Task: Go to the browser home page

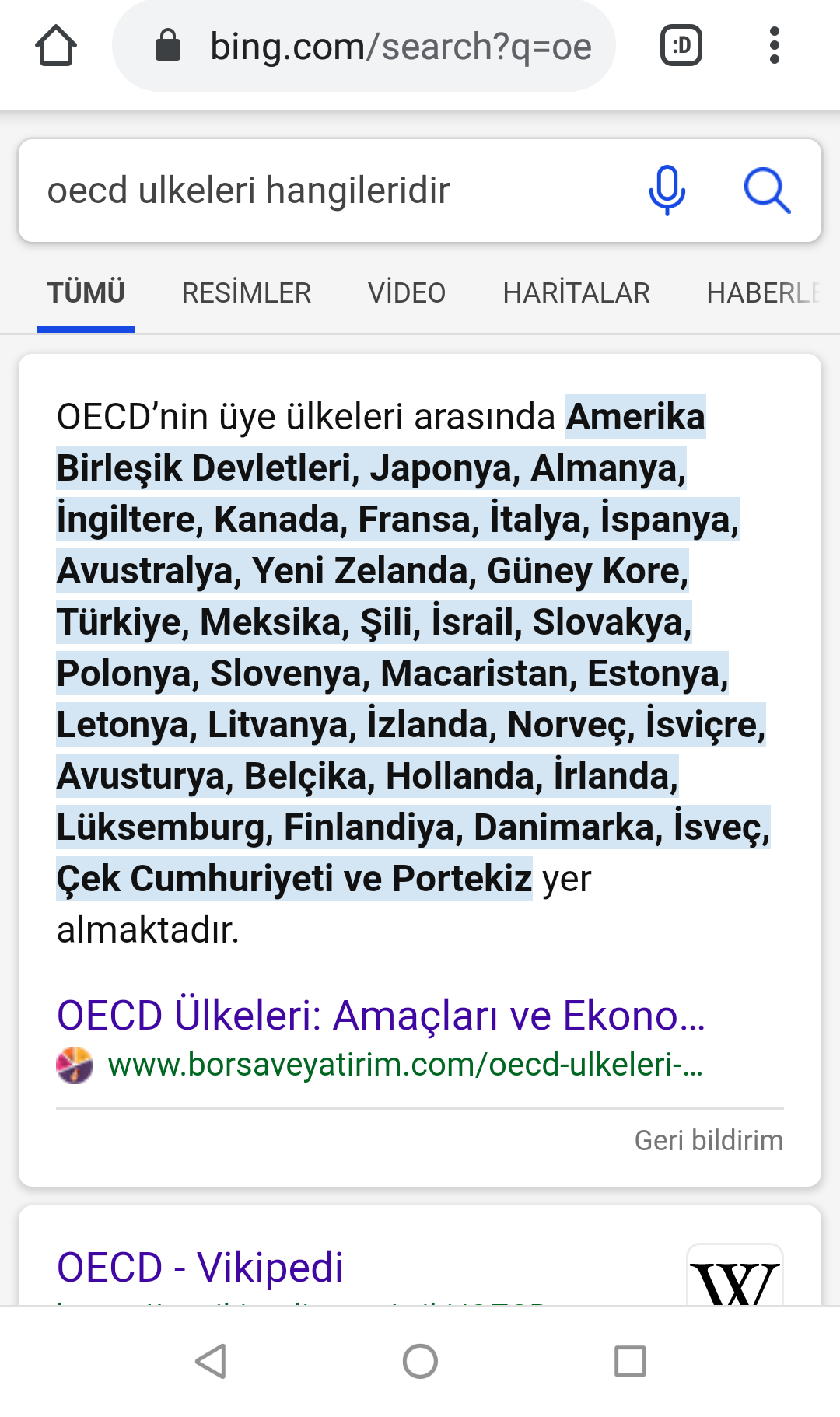Action: [x=56, y=46]
